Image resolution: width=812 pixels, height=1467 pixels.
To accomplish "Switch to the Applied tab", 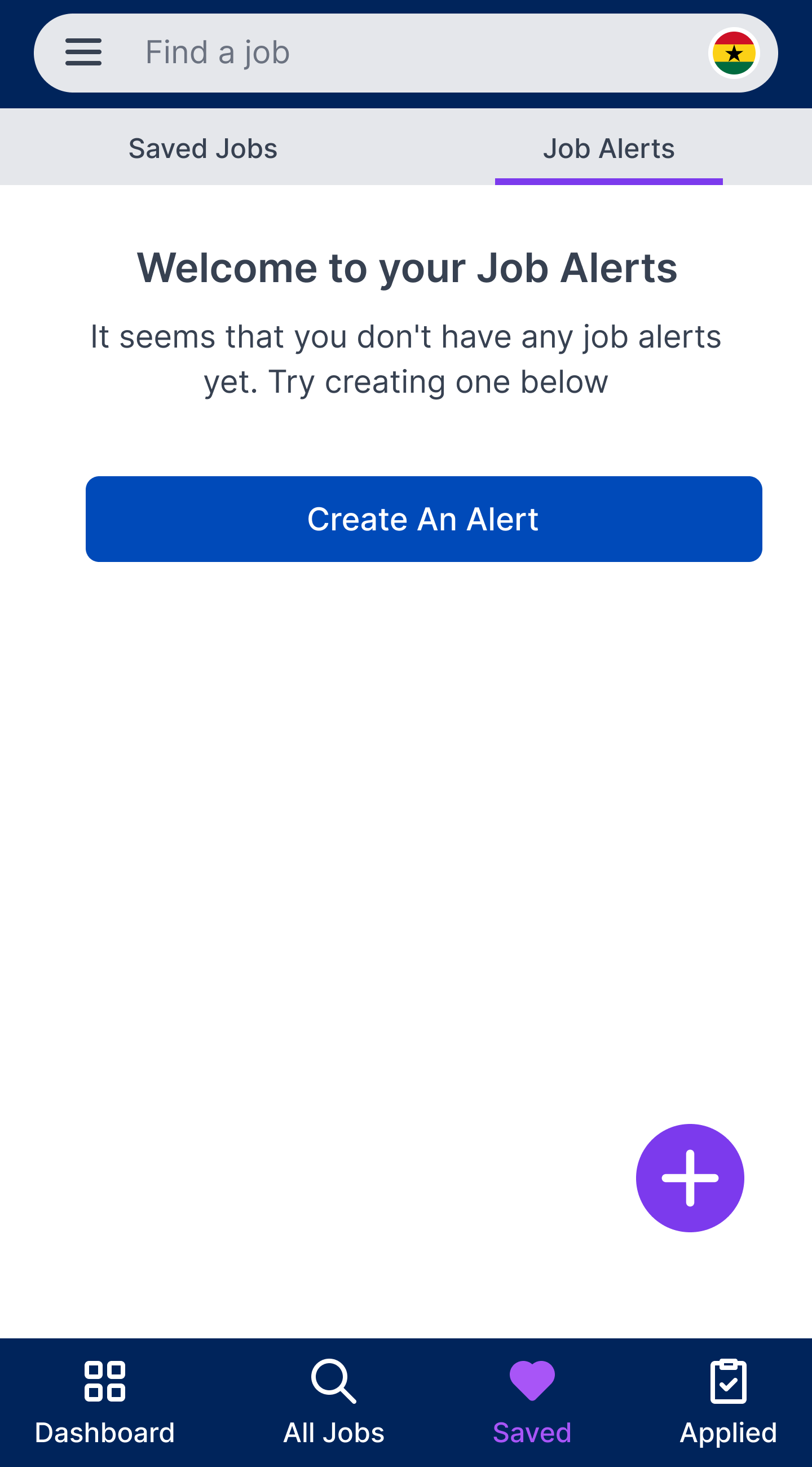I will pyautogui.click(x=729, y=1402).
